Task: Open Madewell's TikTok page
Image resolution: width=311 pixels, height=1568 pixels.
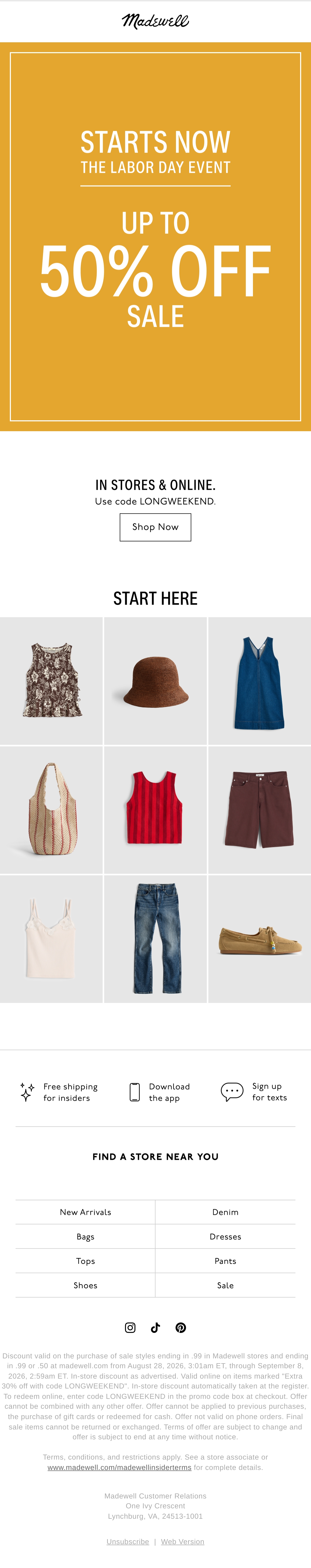Action: pyautogui.click(x=155, y=1328)
